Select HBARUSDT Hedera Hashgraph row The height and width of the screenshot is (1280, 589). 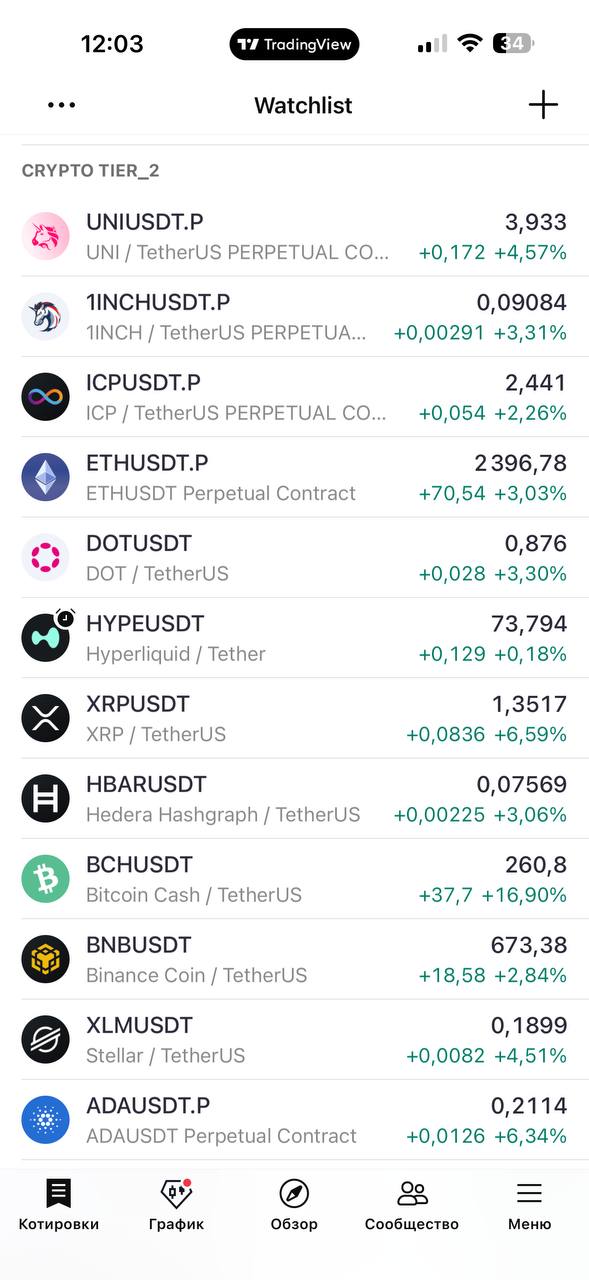pos(294,799)
